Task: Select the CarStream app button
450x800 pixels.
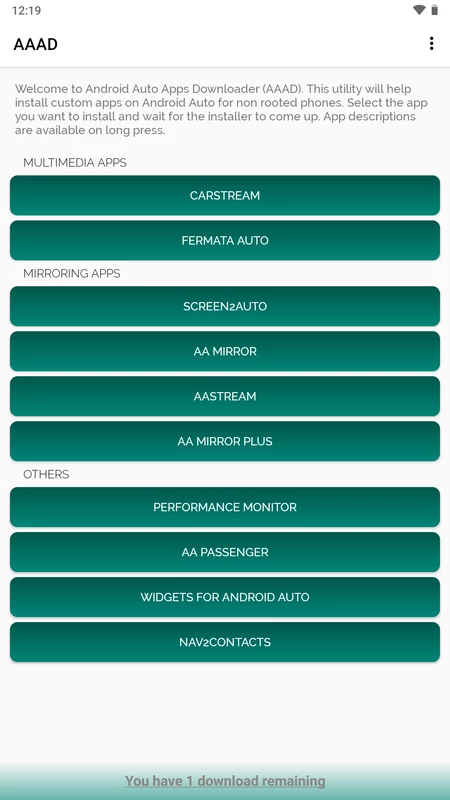Action: [225, 195]
